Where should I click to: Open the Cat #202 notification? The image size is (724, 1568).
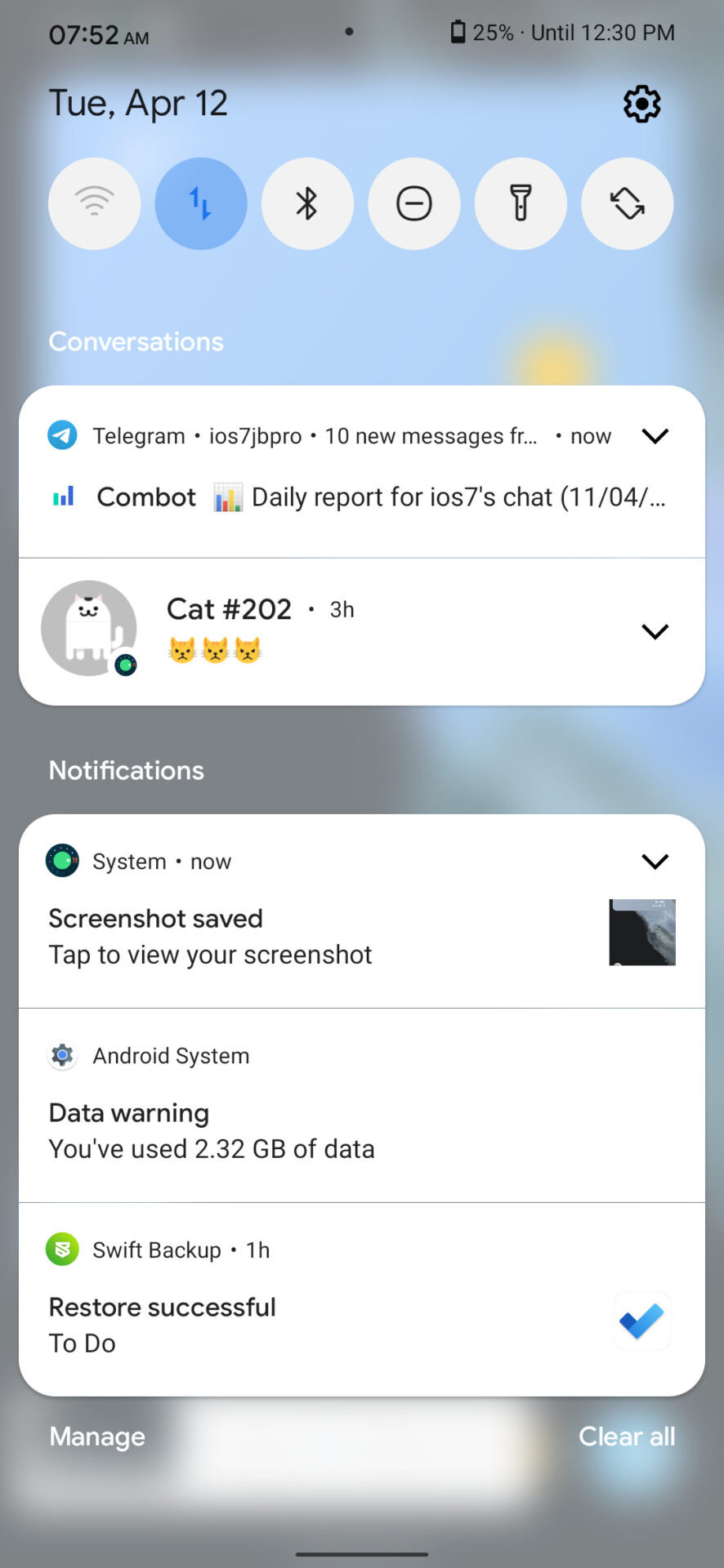coord(327,630)
